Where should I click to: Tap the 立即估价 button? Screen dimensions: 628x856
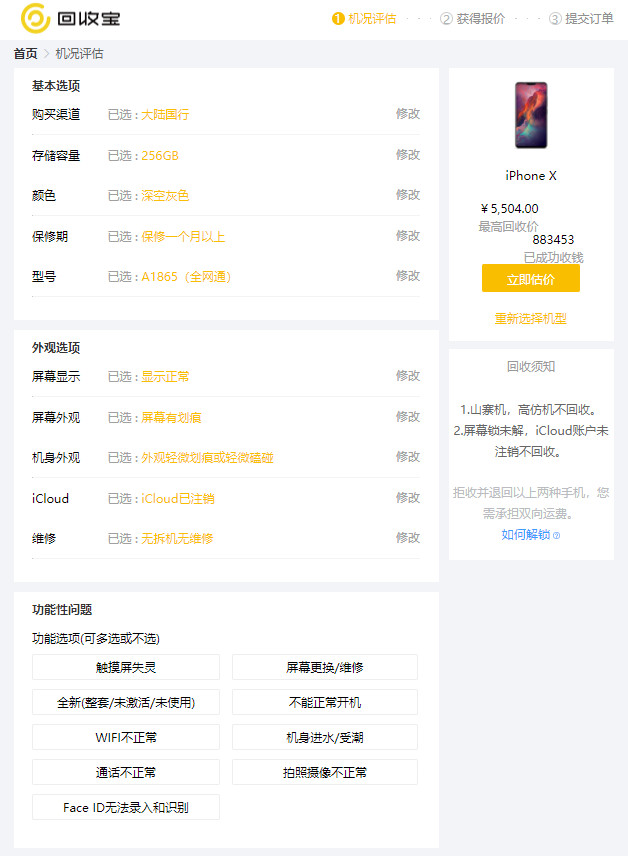(x=530, y=279)
